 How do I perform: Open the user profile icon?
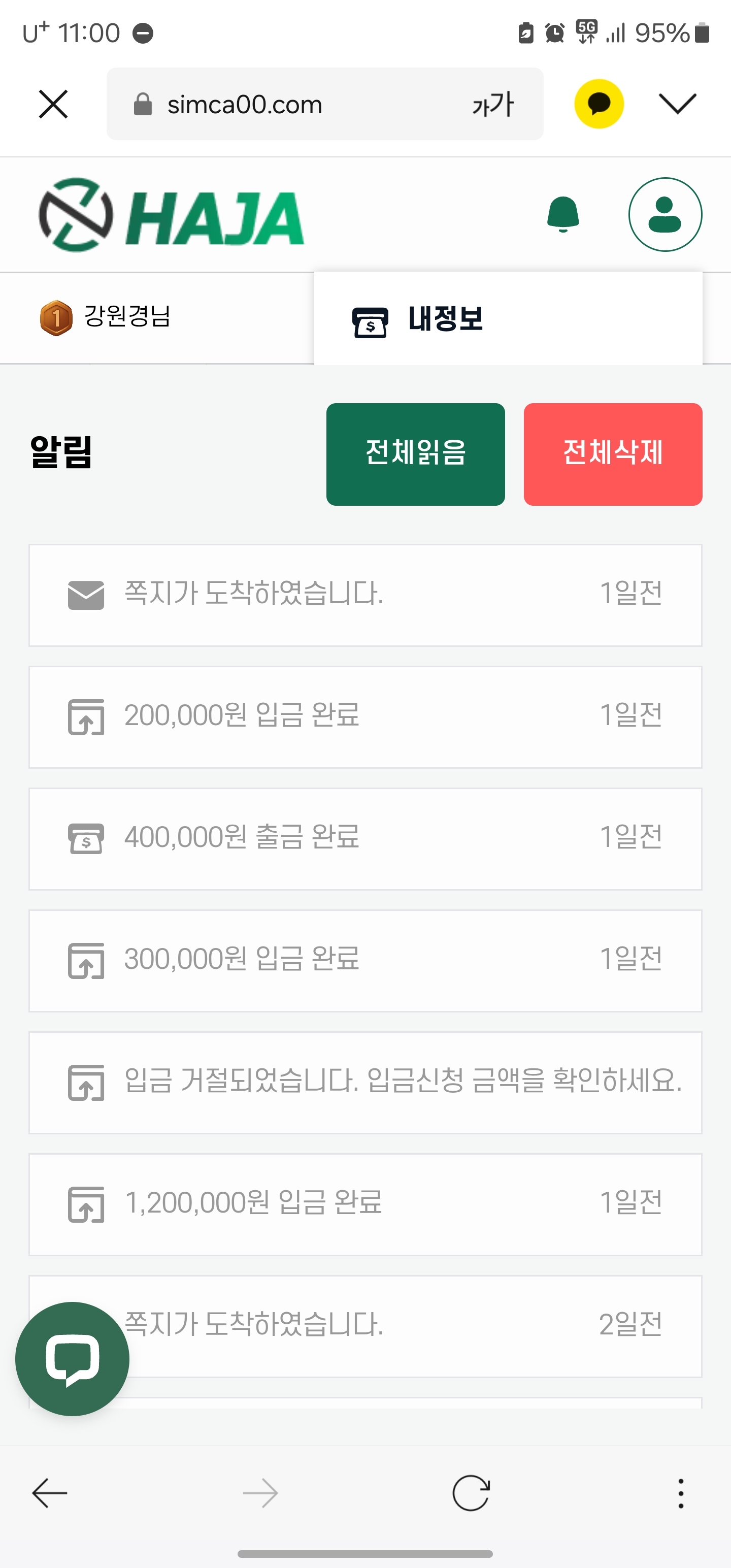click(x=666, y=214)
